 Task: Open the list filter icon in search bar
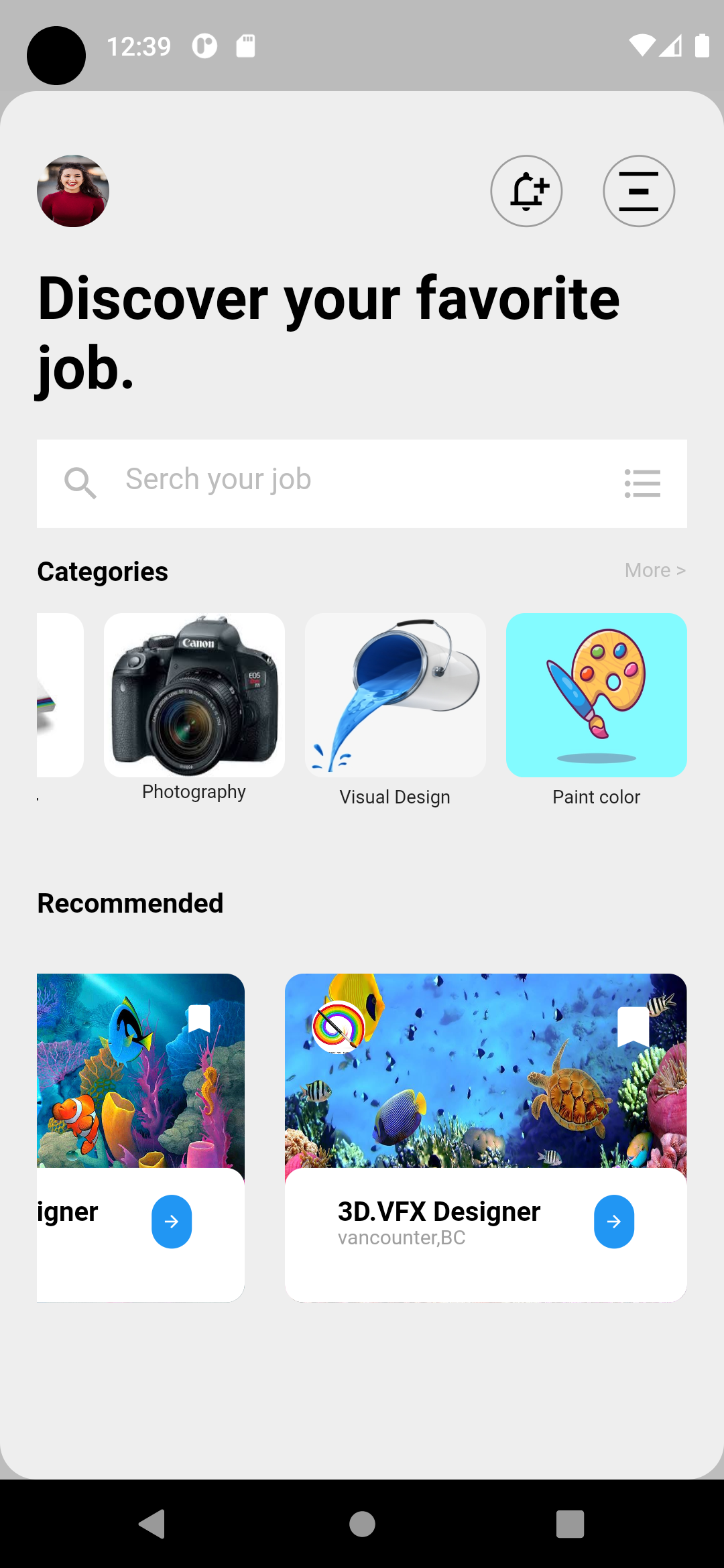pos(642,483)
